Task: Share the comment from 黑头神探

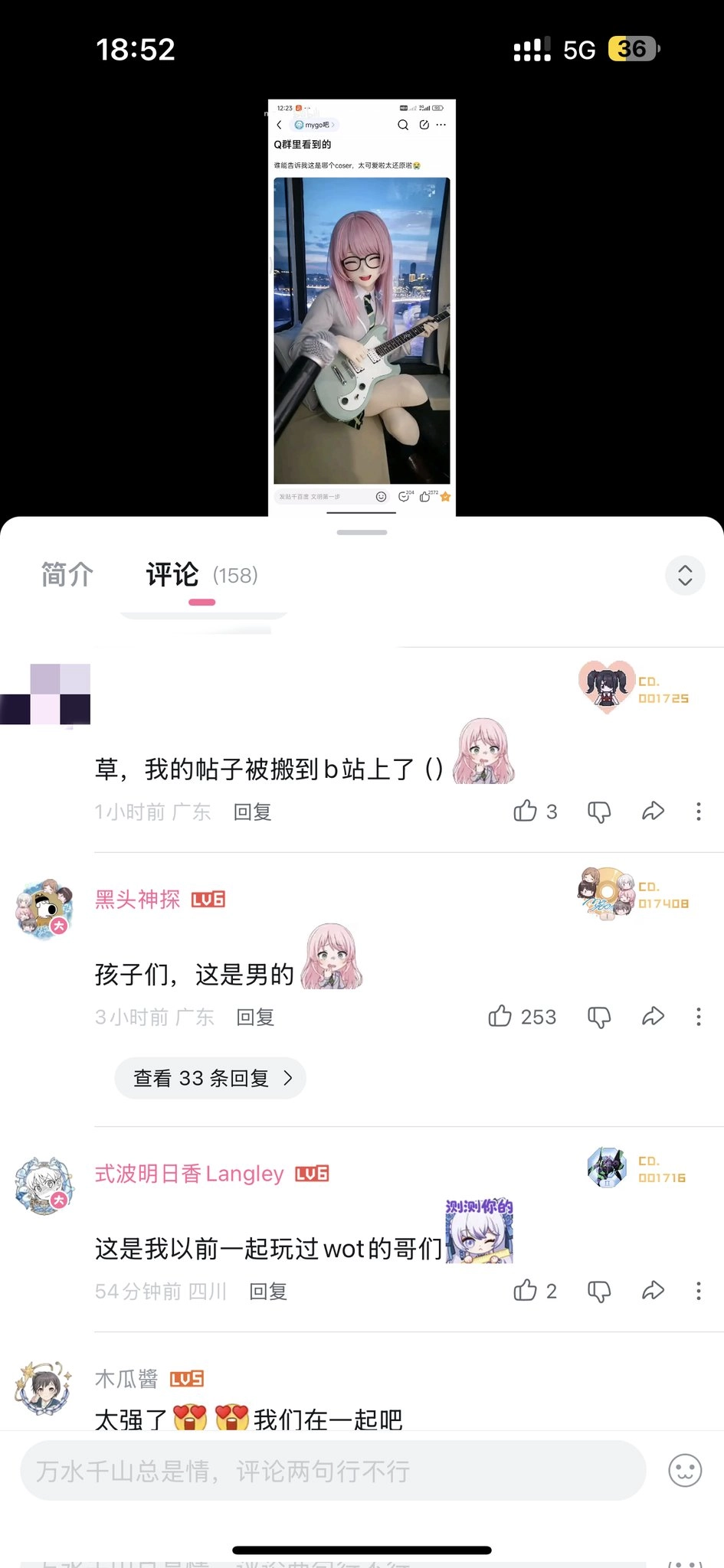Action: coord(653,1017)
